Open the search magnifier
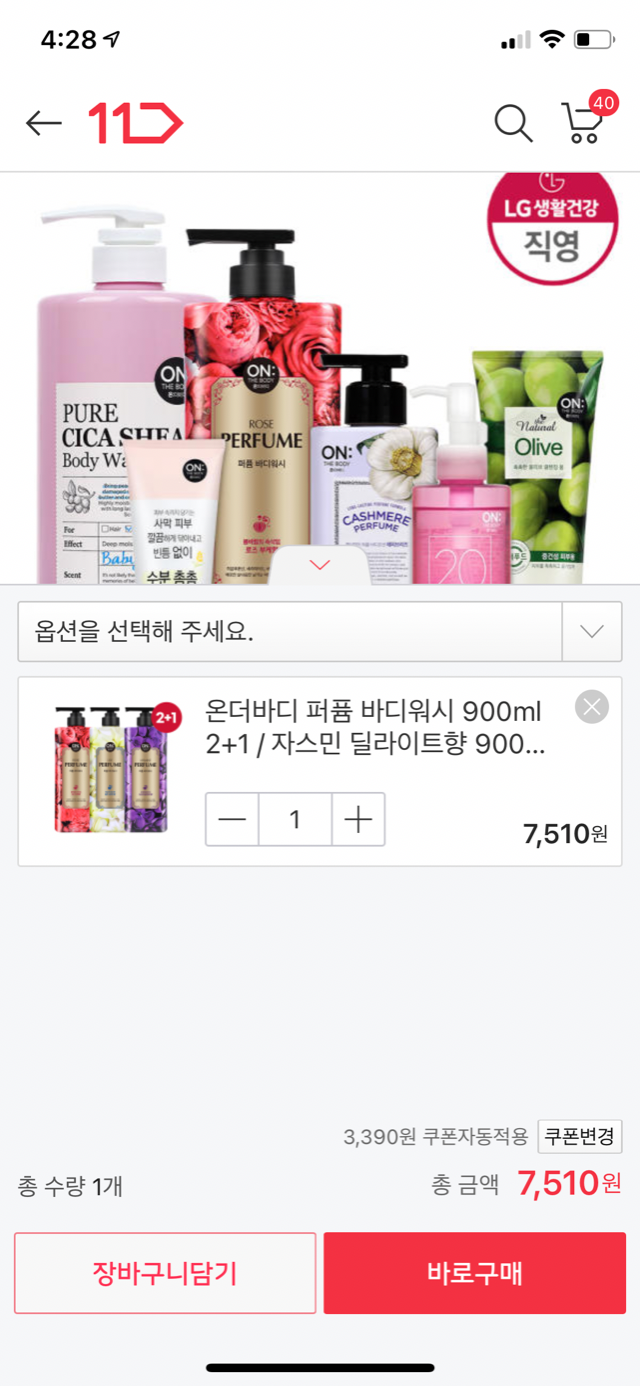Screen dimensions: 640x1386 point(513,123)
